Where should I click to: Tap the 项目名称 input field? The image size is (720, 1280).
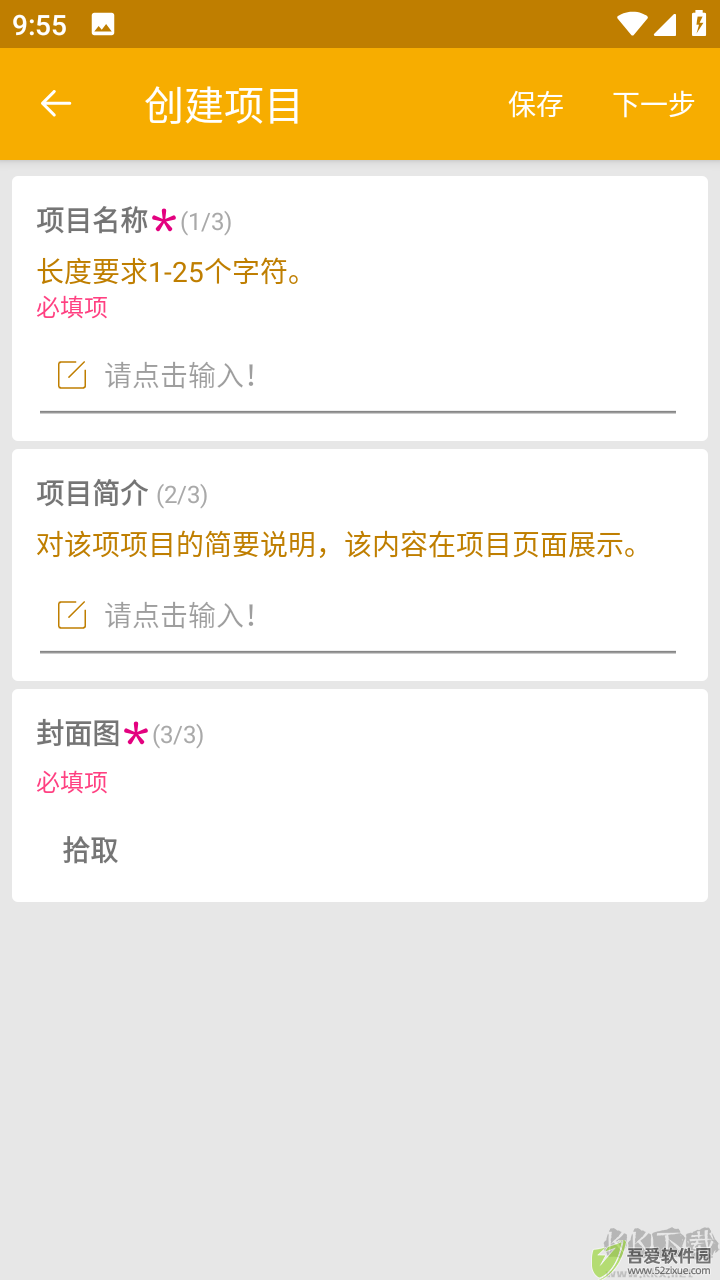pyautogui.click(x=358, y=376)
